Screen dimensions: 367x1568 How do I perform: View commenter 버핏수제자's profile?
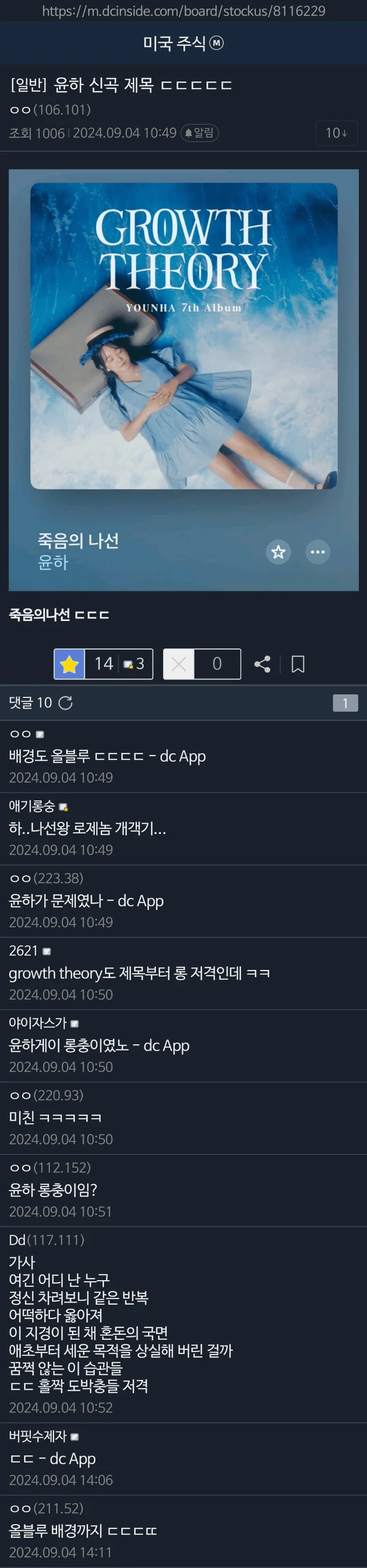[x=38, y=1436]
